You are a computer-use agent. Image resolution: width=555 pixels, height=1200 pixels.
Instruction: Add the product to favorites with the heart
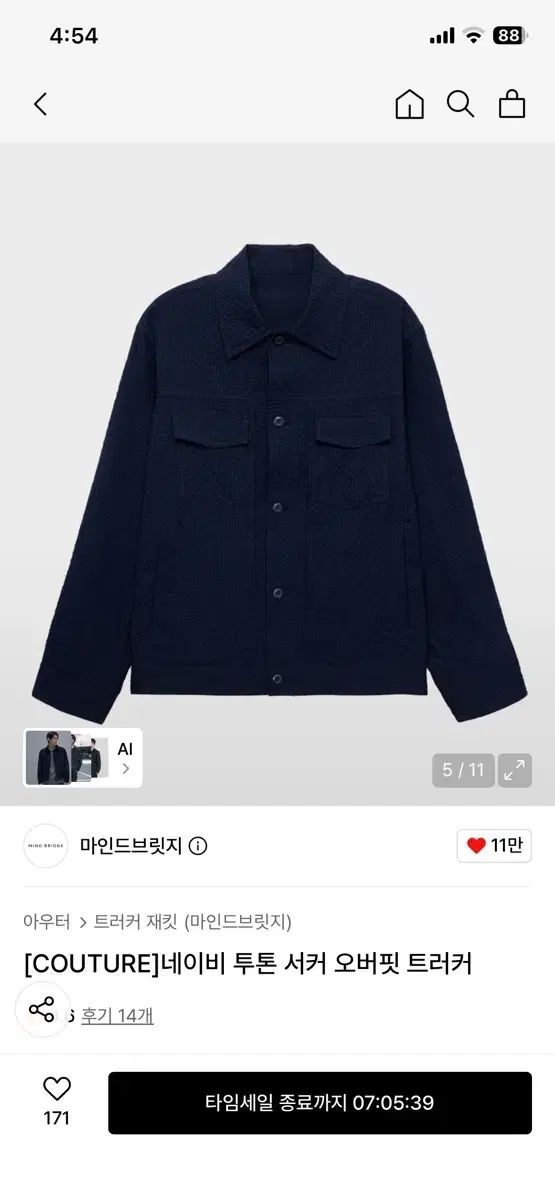(x=57, y=1102)
